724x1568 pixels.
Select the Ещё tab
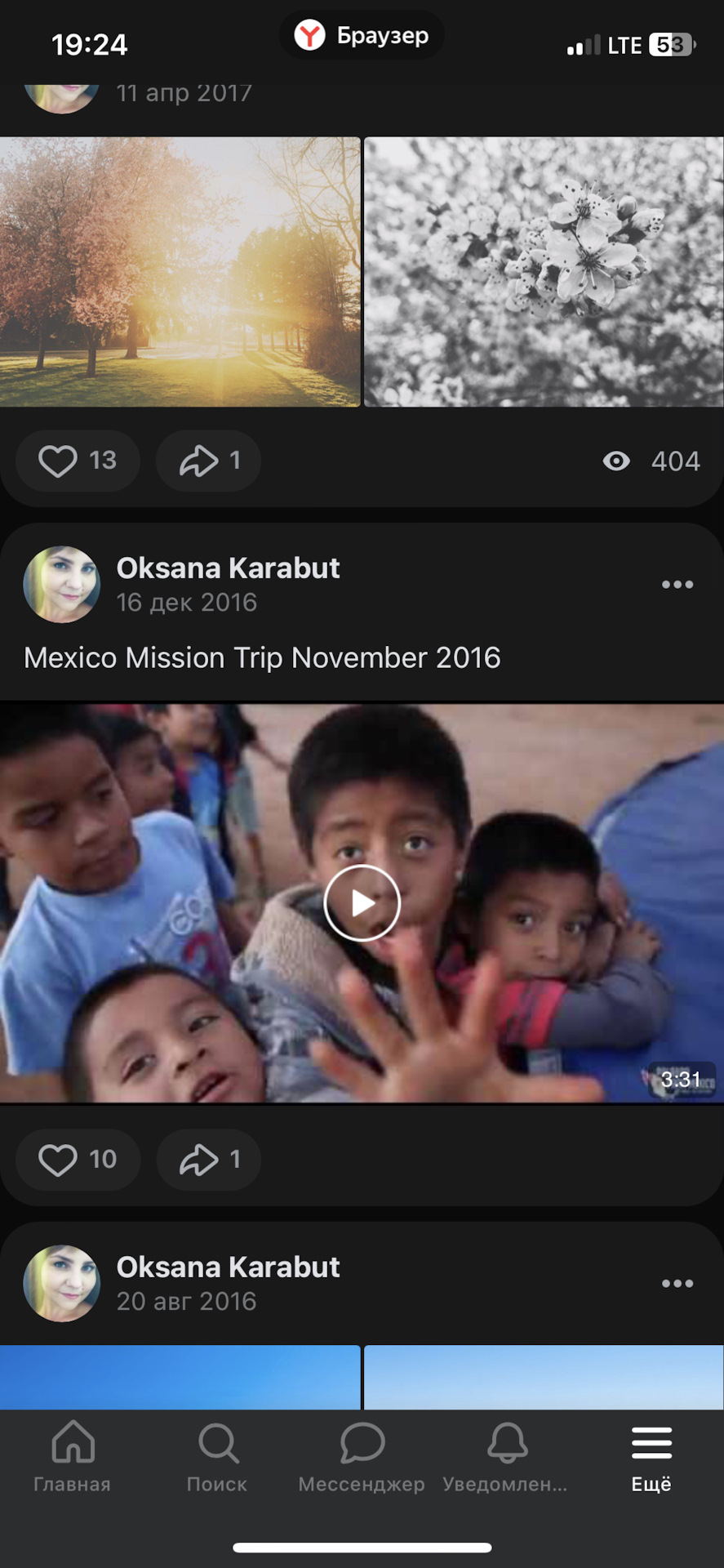[x=651, y=1459]
